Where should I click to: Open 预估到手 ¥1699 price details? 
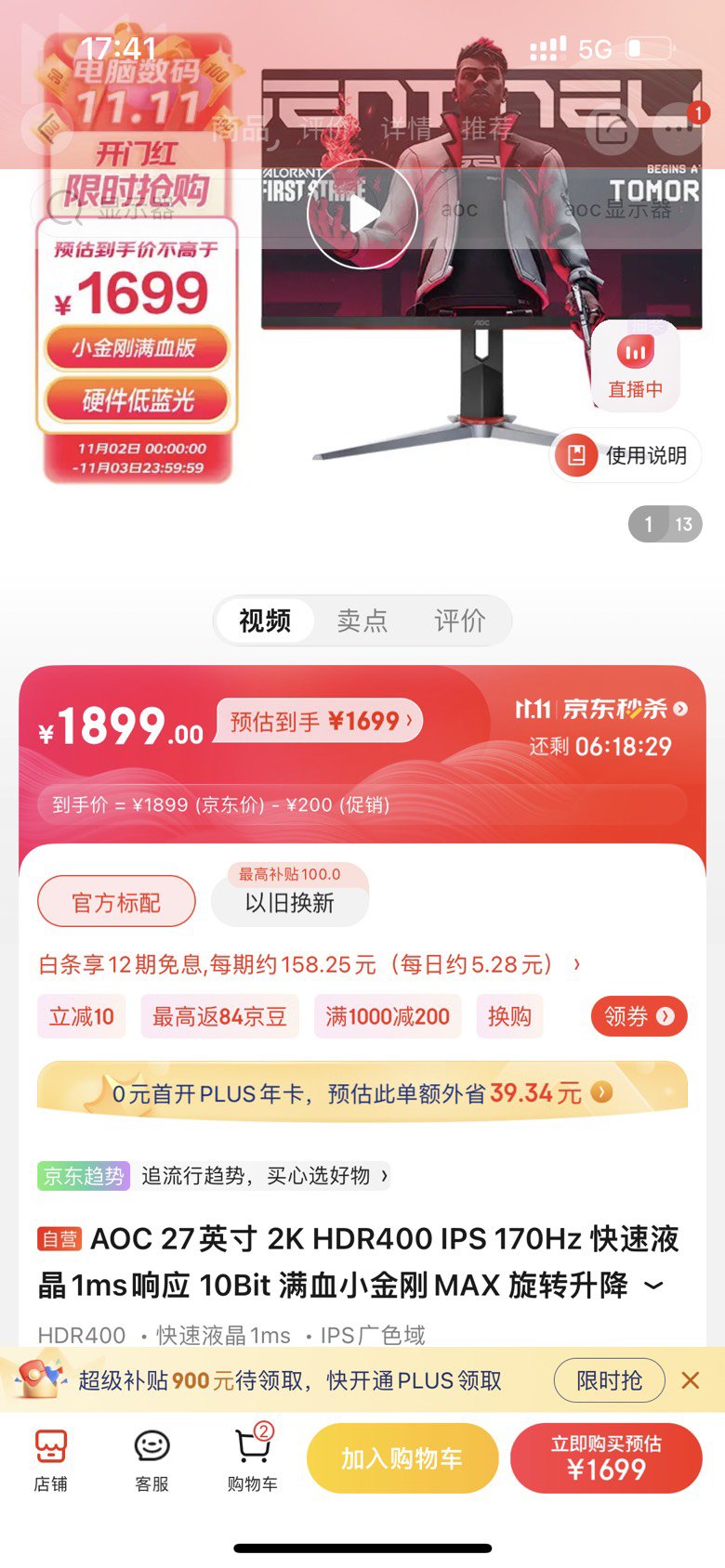320,721
